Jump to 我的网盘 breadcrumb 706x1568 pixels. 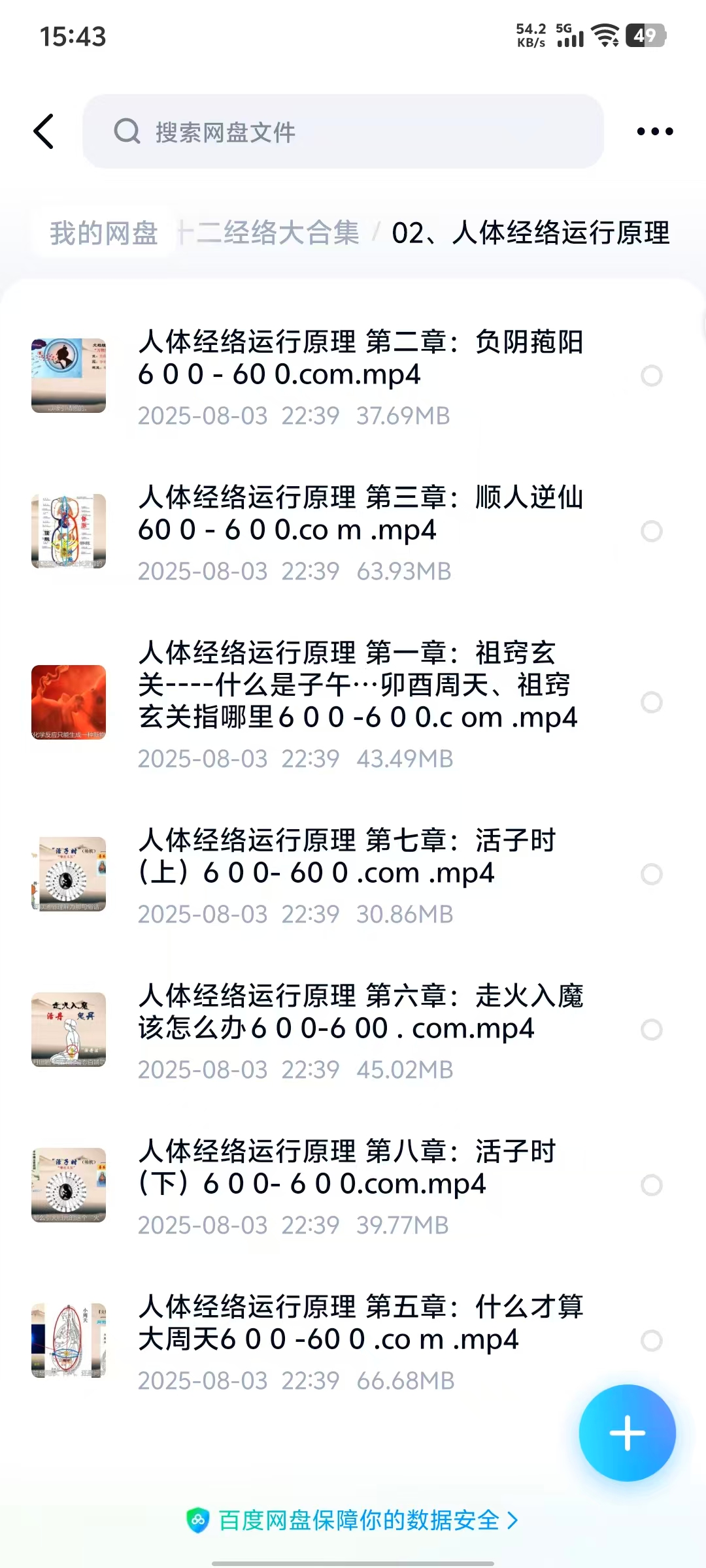[104, 233]
